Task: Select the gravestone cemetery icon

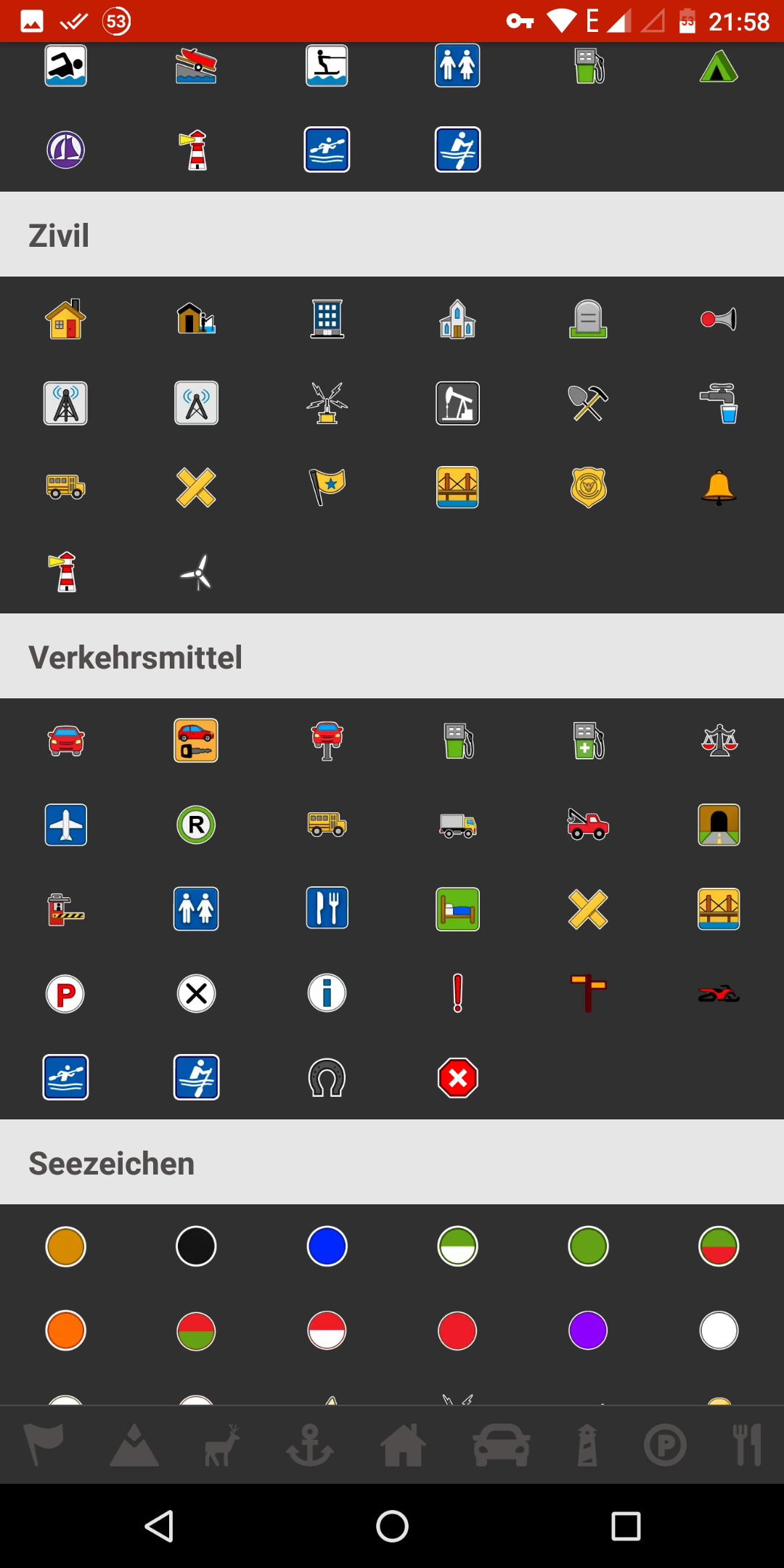Action: [588, 319]
